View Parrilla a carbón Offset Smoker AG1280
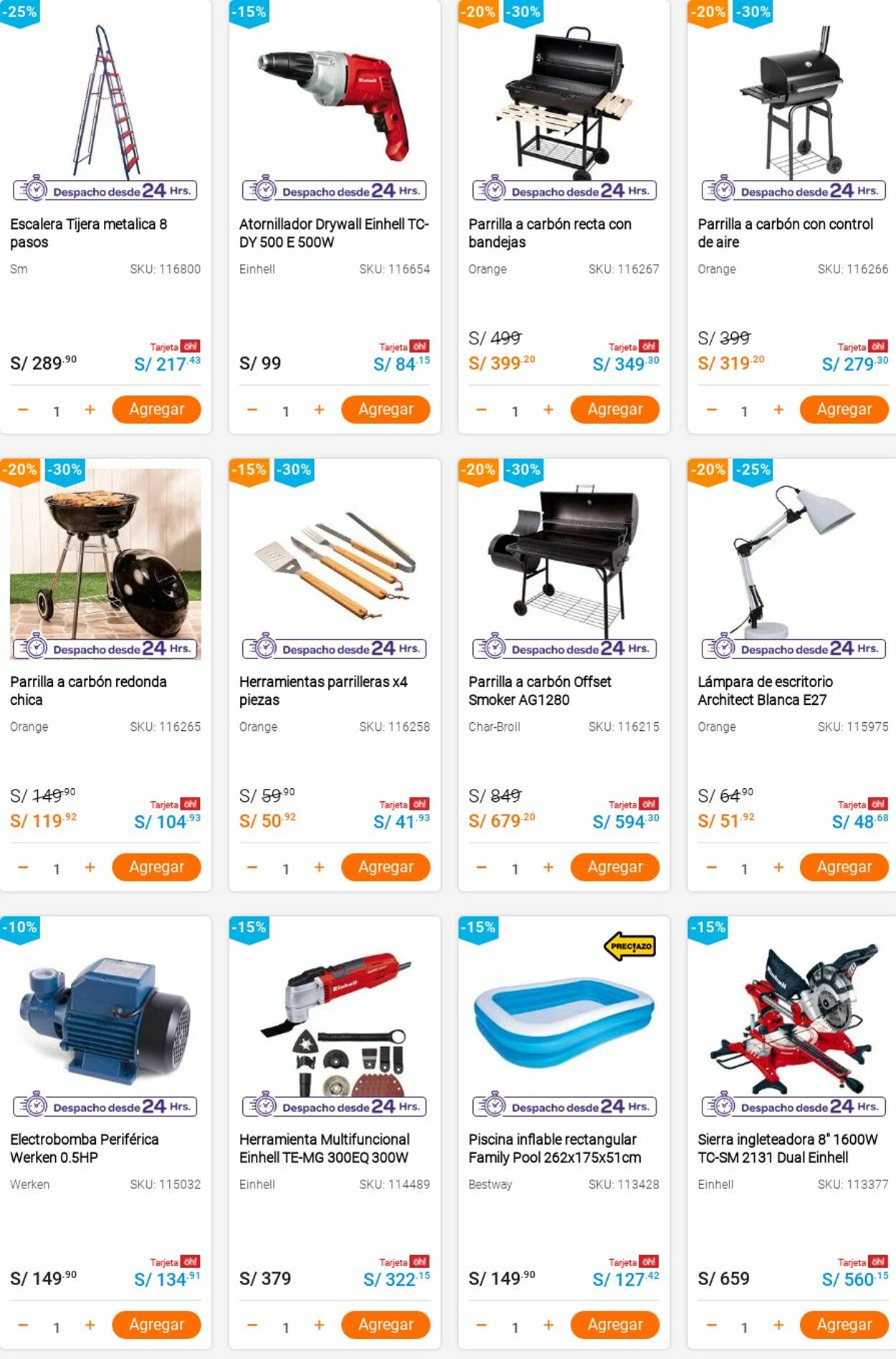 pyautogui.click(x=540, y=690)
